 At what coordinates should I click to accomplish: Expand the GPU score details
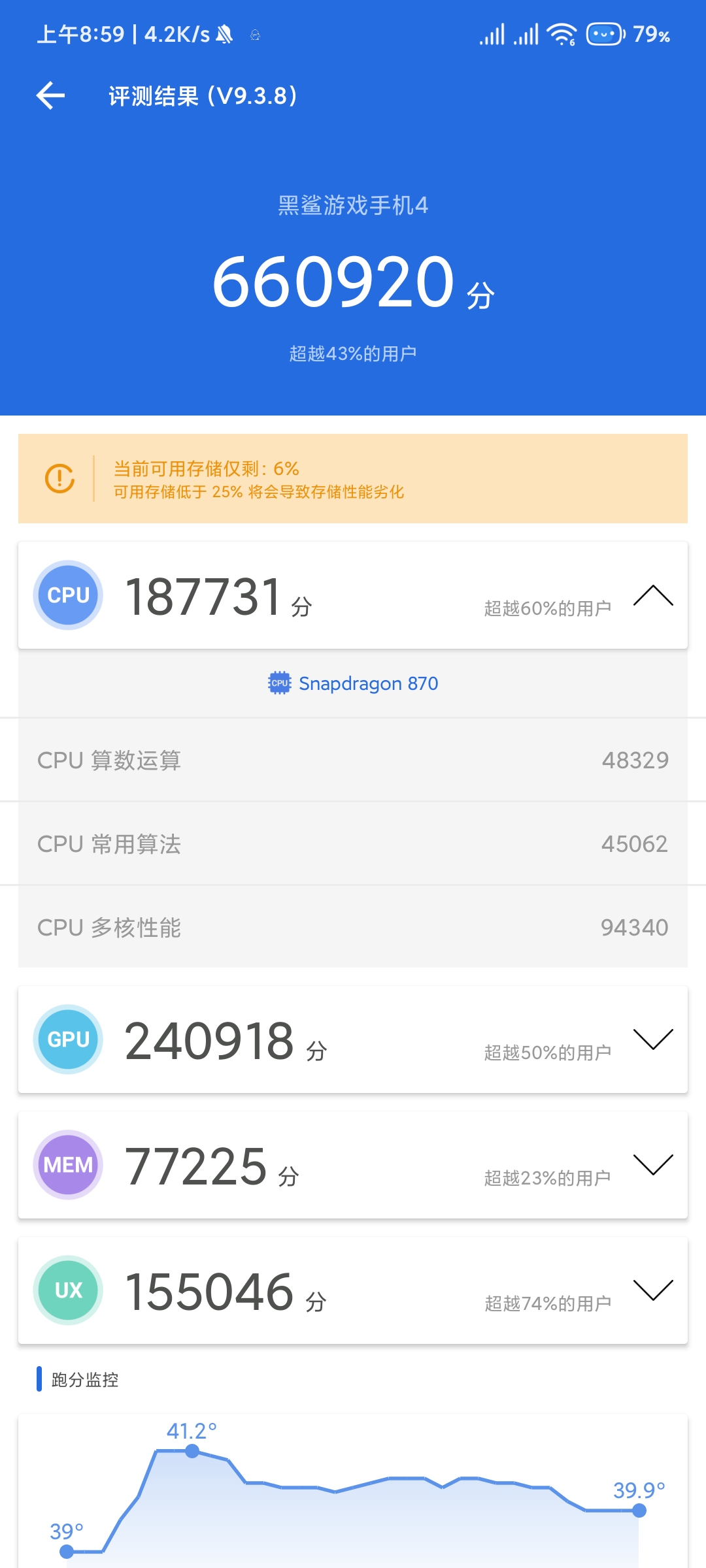[653, 1039]
